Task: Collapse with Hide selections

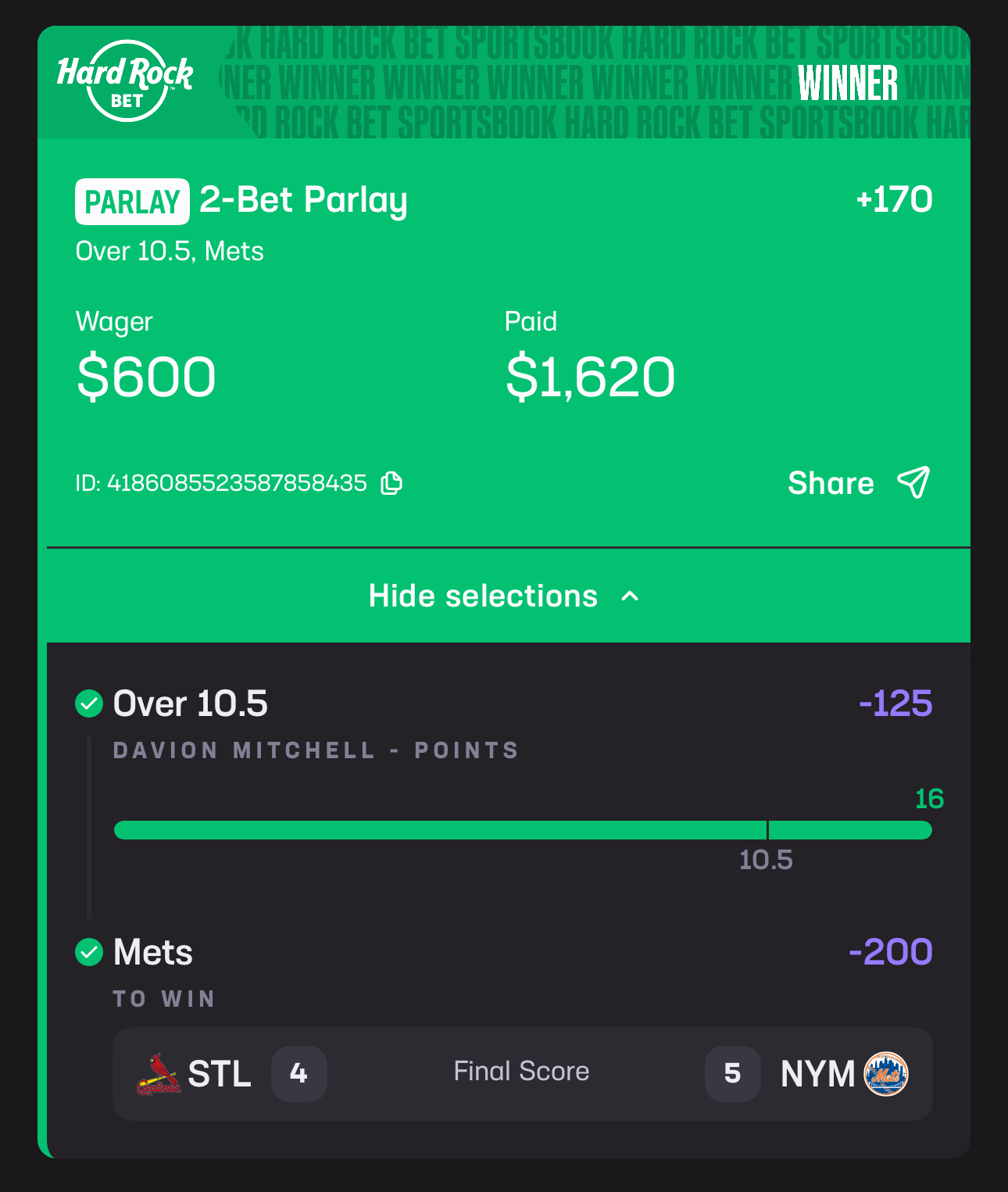Action: coord(504,596)
